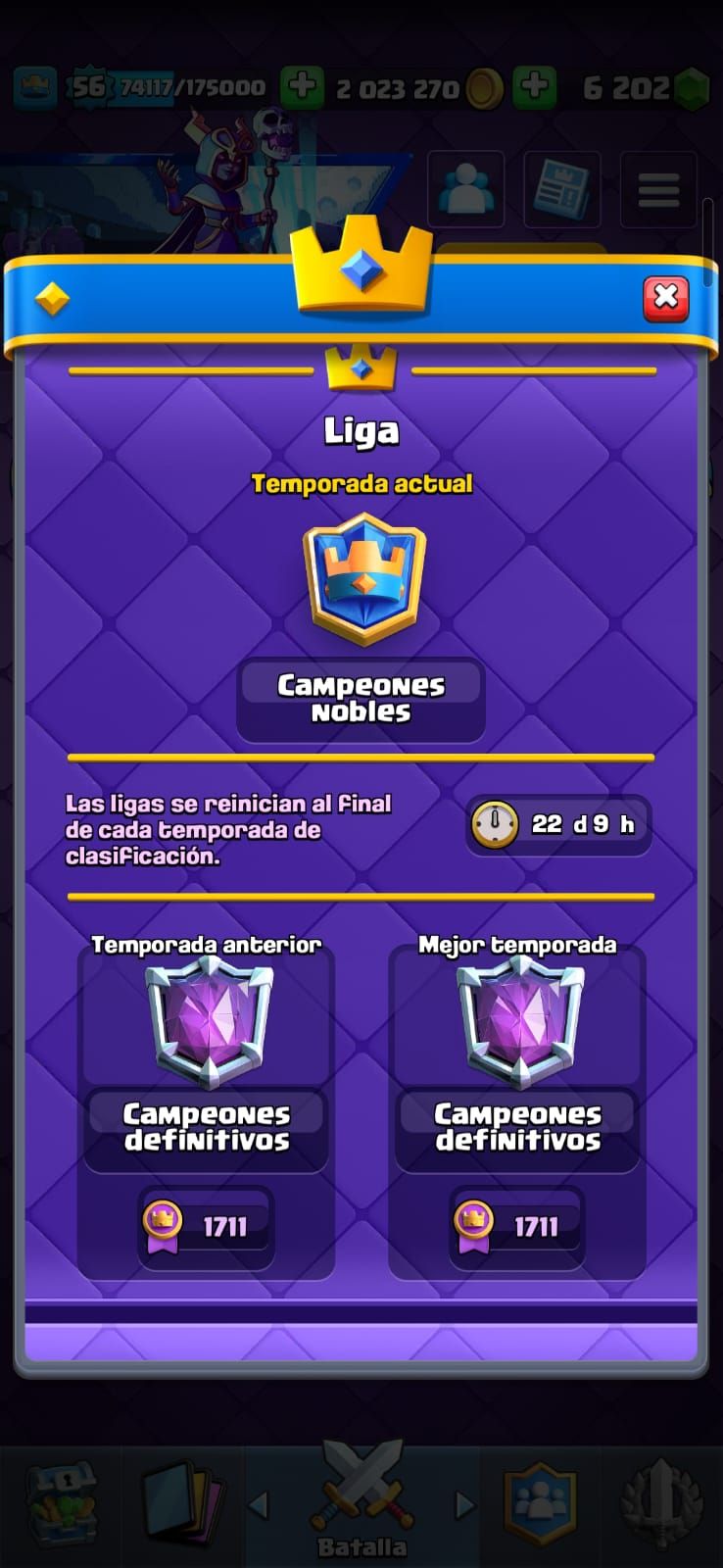Open the Campeones nobles league badge
This screenshot has width=723, height=1568.
click(x=363, y=579)
